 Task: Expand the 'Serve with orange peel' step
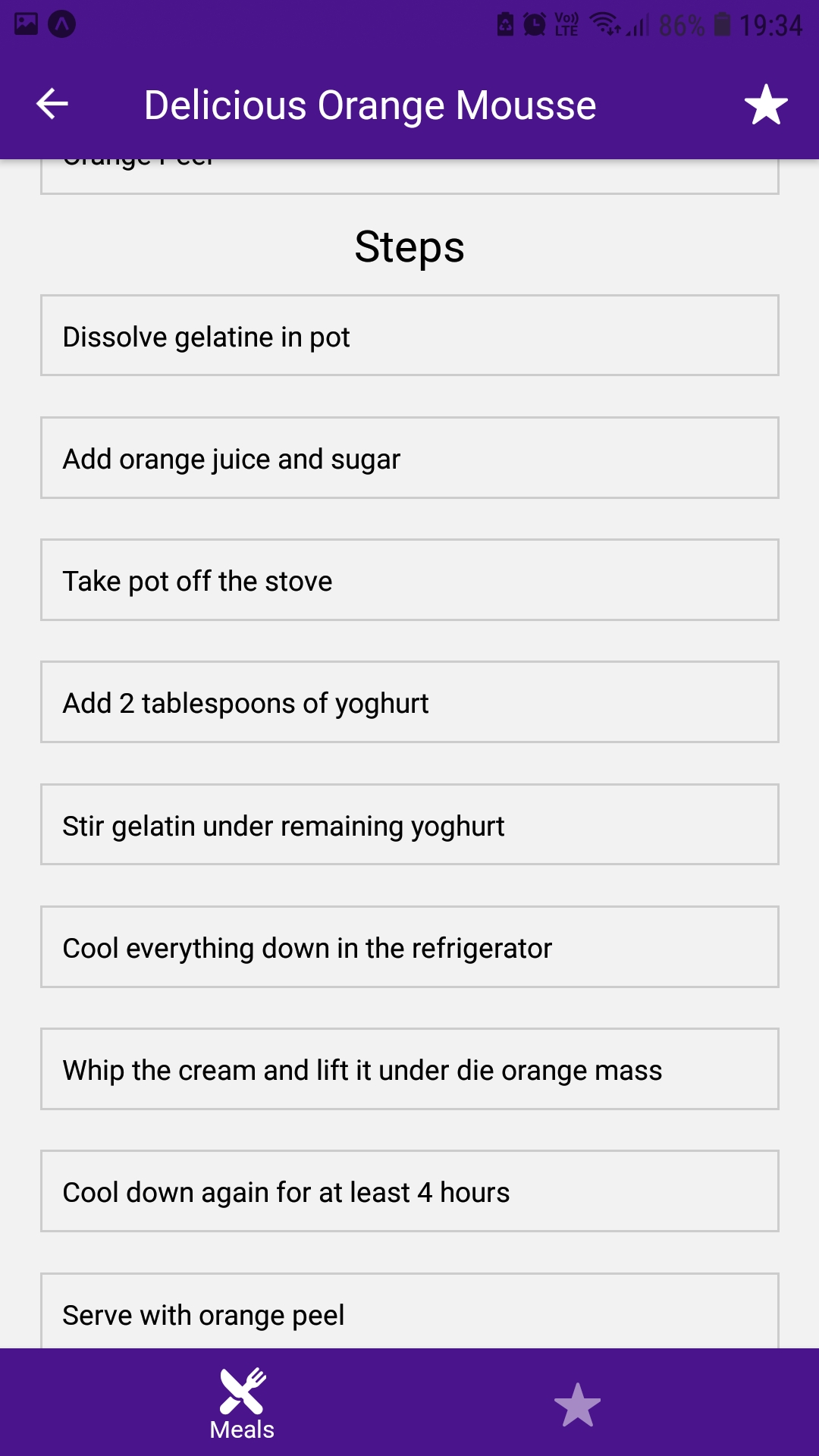[409, 1313]
